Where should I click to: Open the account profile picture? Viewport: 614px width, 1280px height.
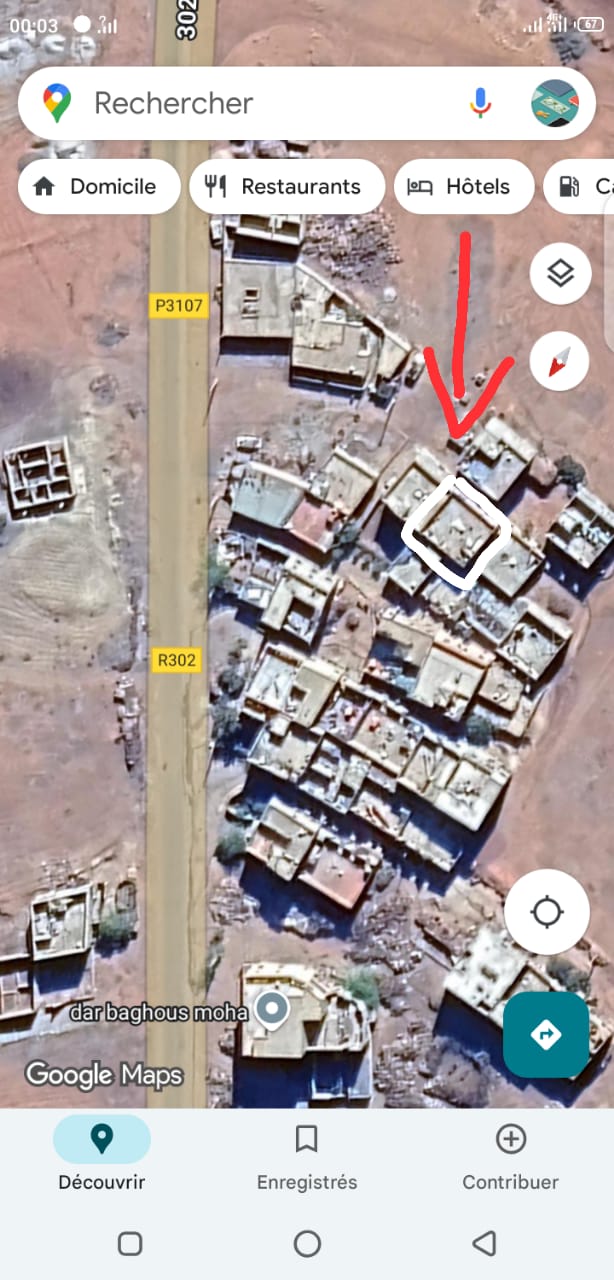pyautogui.click(x=555, y=103)
